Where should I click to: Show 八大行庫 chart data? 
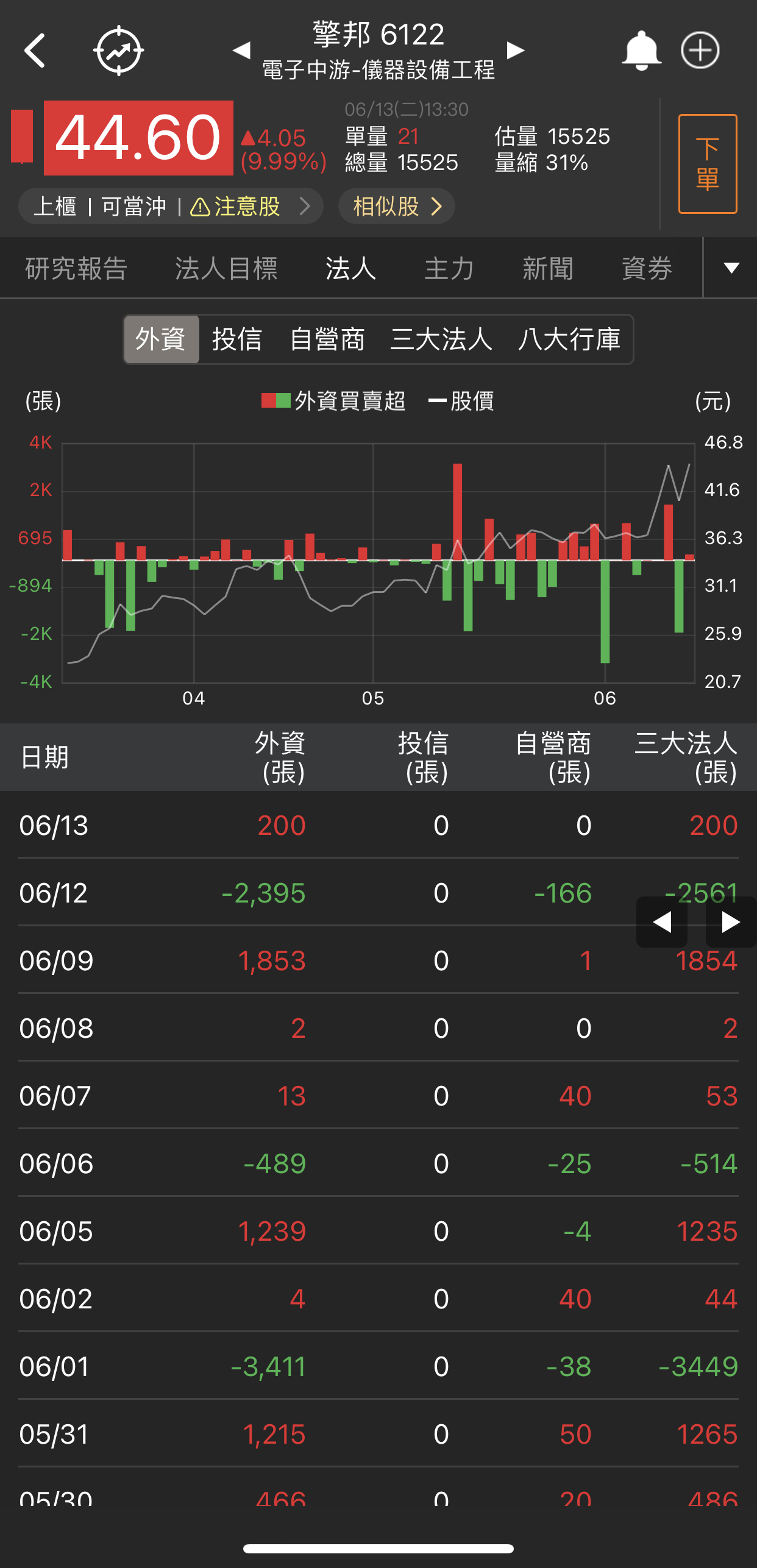(x=569, y=339)
